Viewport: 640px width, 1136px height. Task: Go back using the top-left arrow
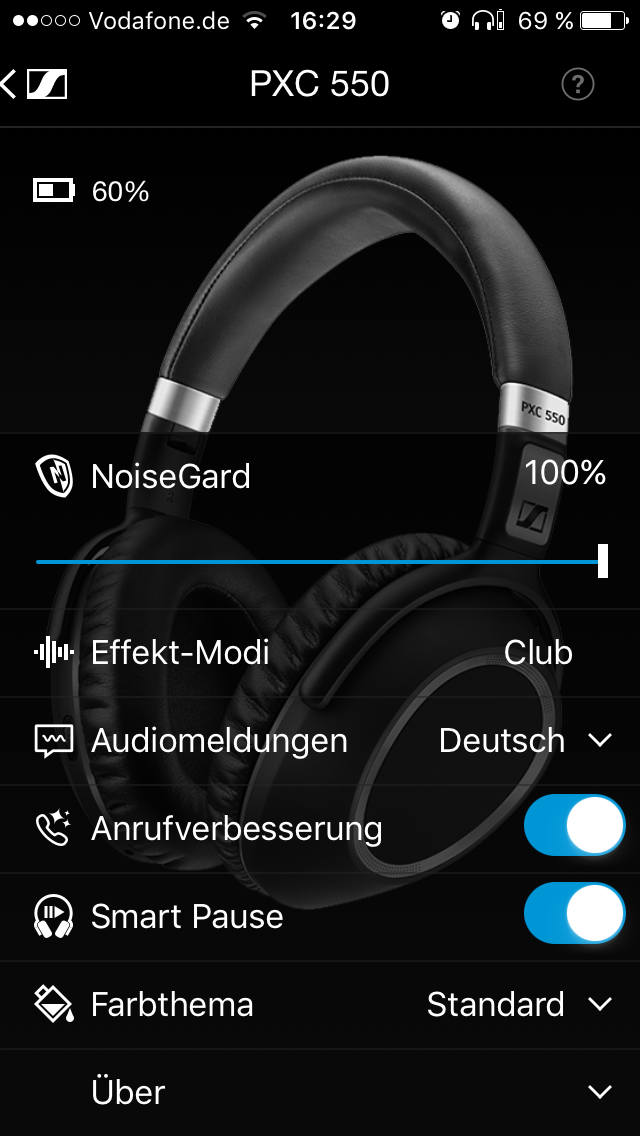(x=10, y=85)
